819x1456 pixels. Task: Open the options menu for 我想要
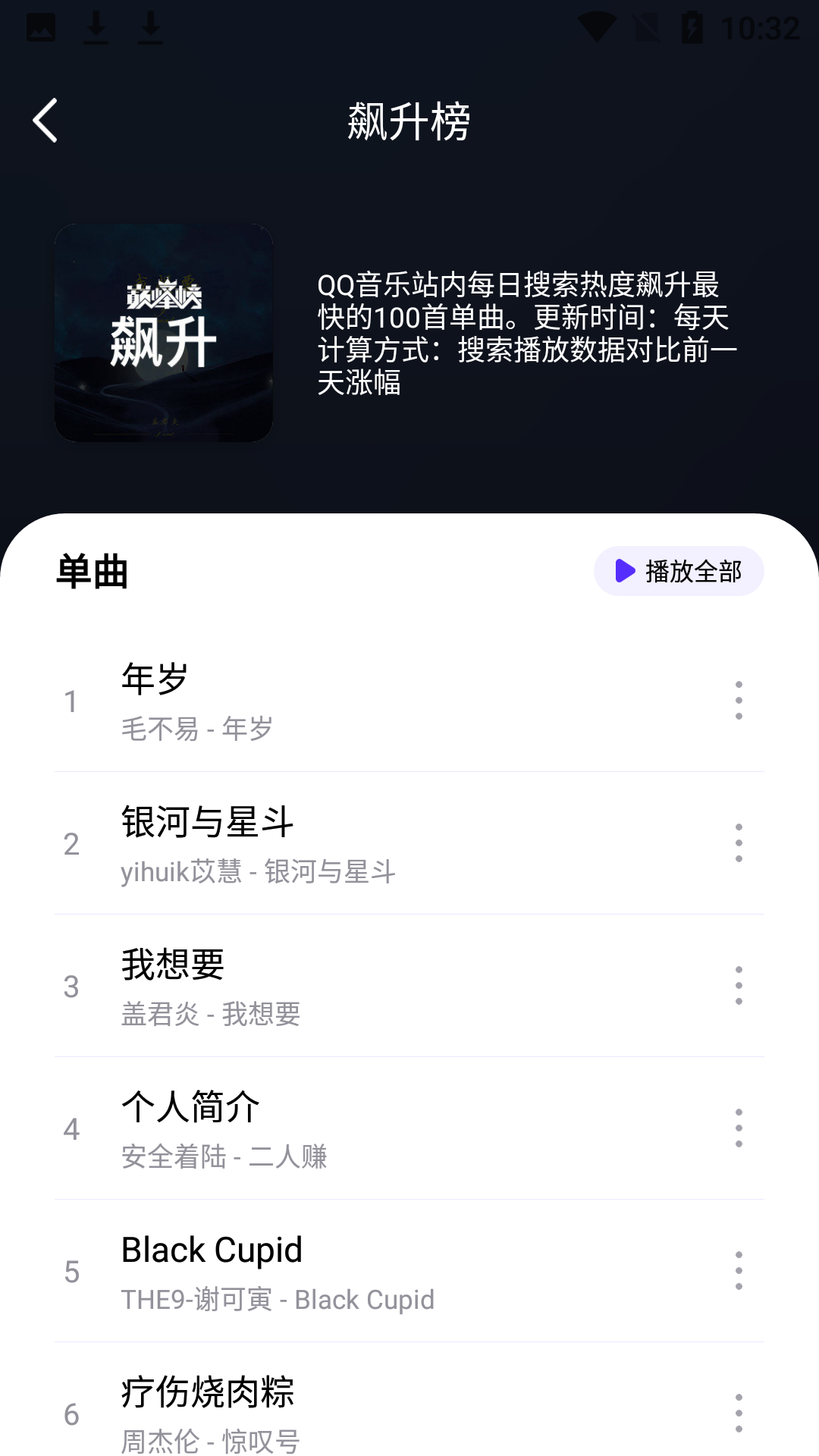738,986
